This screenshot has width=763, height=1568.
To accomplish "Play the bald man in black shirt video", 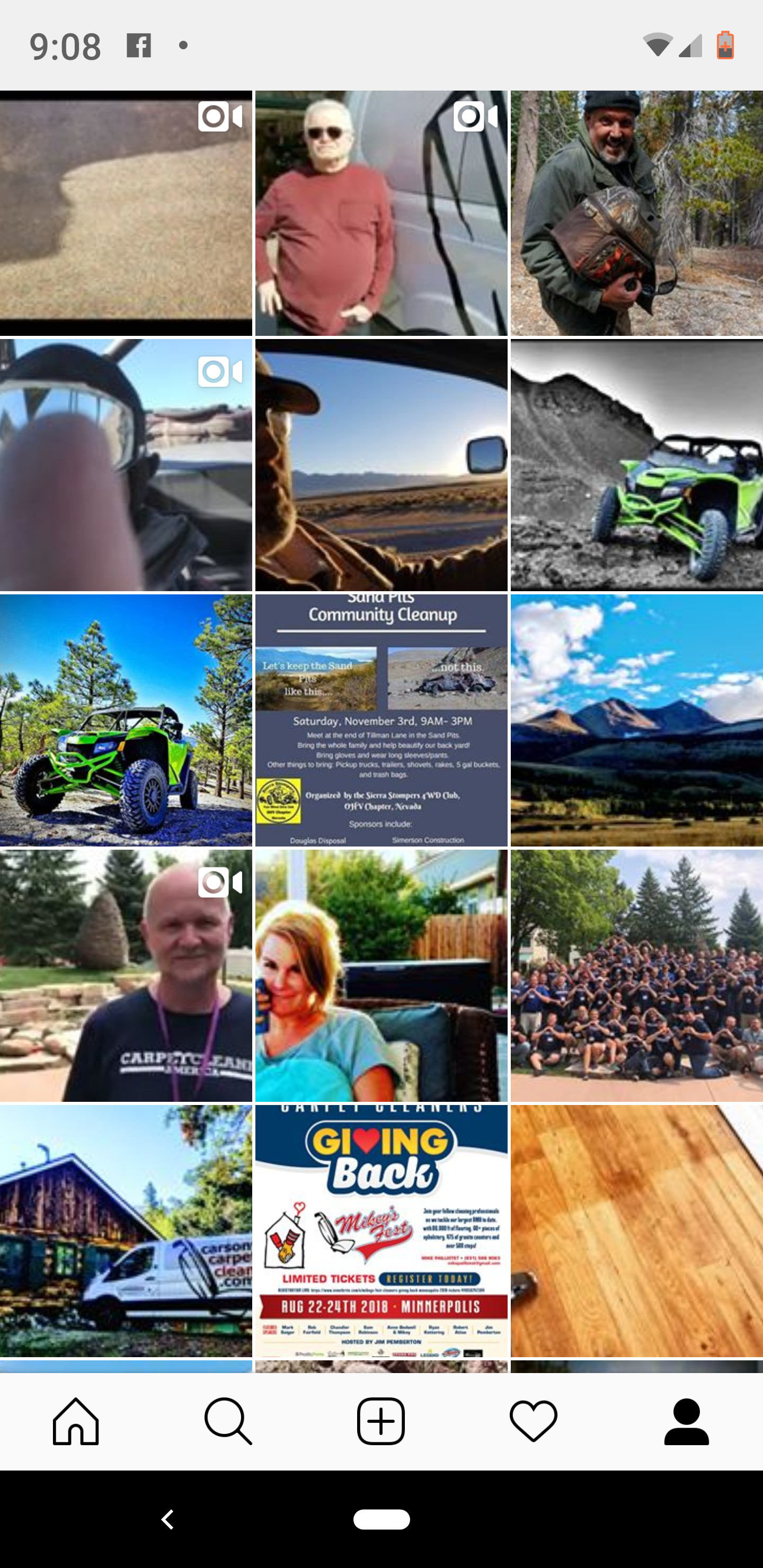I will coord(126,975).
